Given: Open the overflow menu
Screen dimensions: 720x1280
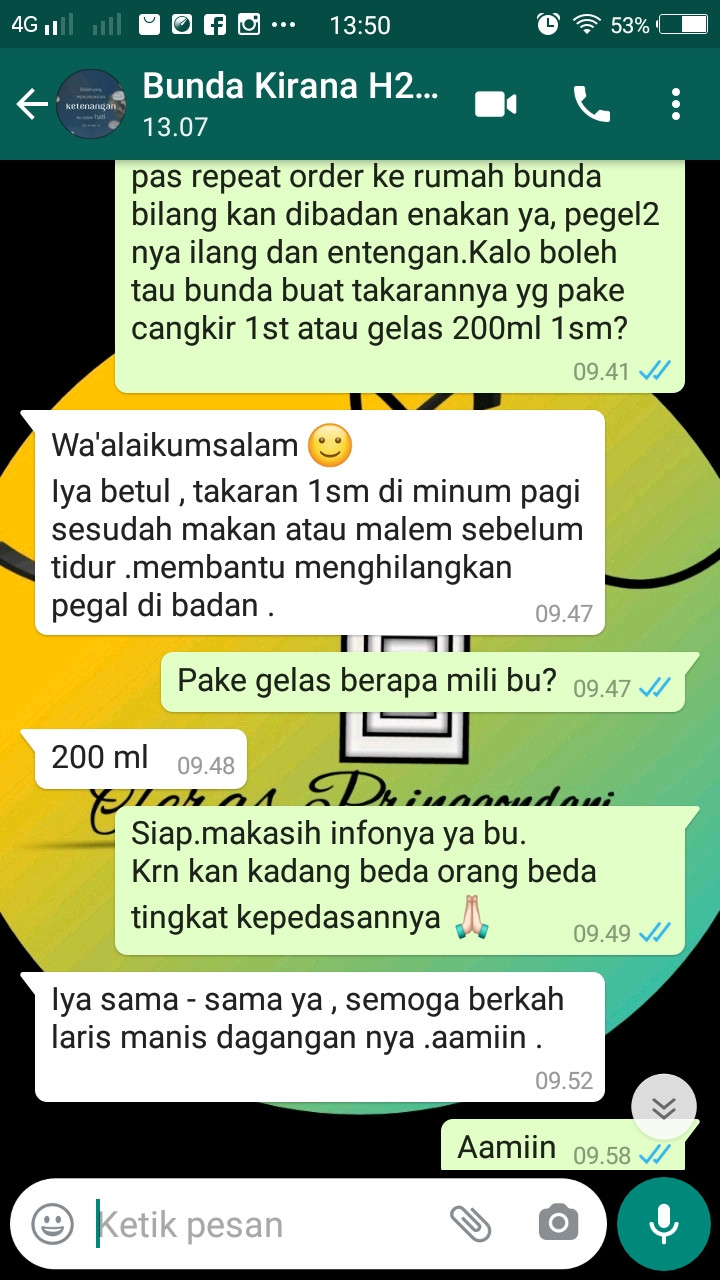Looking at the screenshot, I should pos(677,104).
